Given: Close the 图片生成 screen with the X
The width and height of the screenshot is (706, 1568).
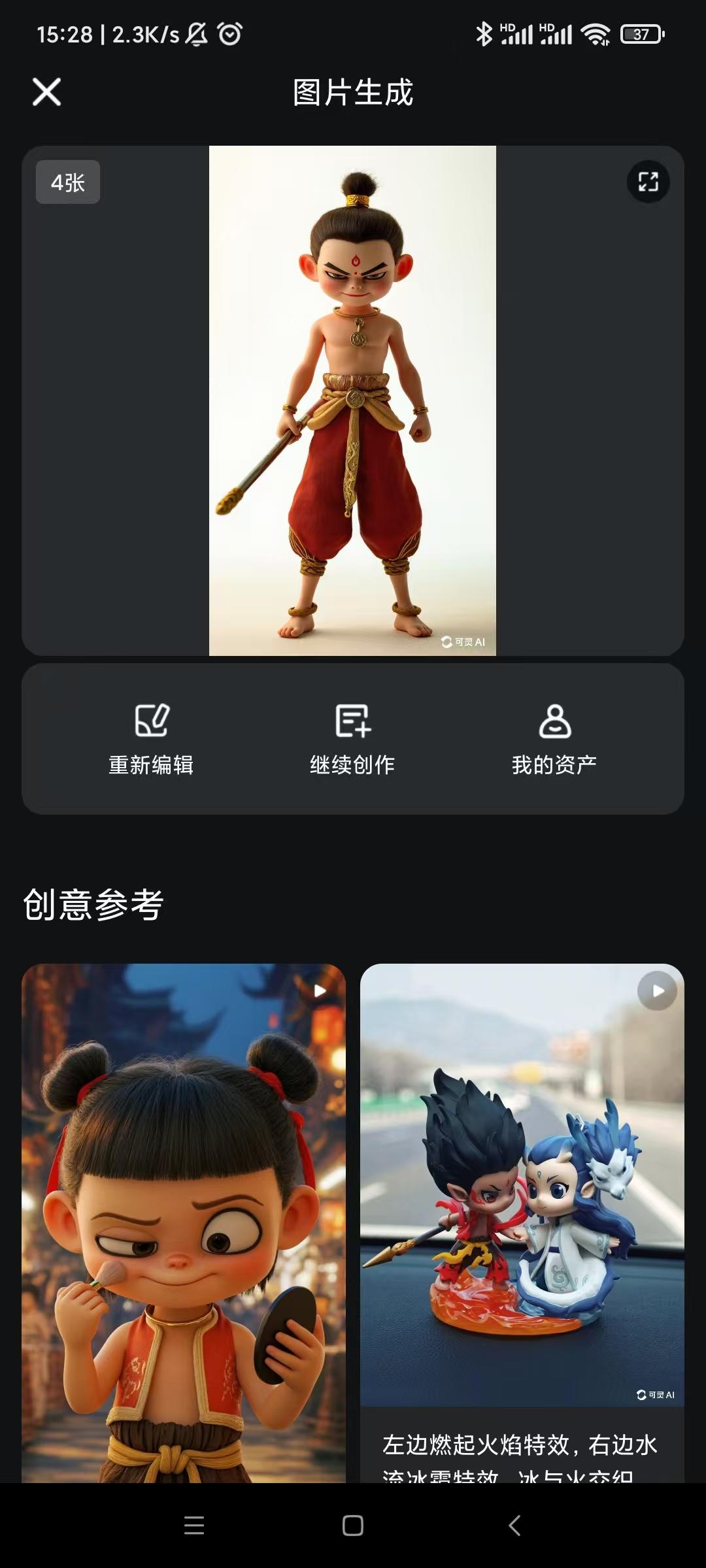Looking at the screenshot, I should tap(46, 92).
